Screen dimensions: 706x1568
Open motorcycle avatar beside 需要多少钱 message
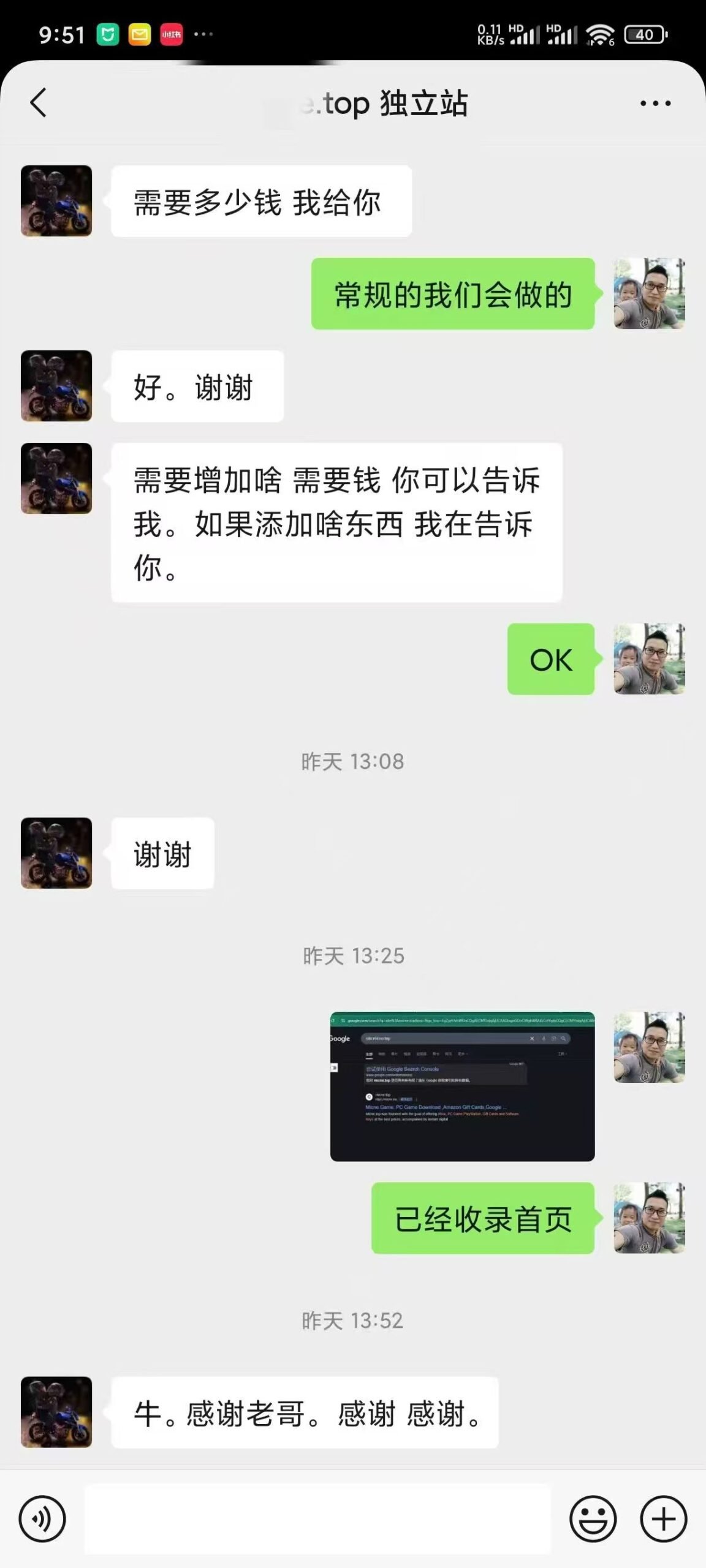[56, 201]
